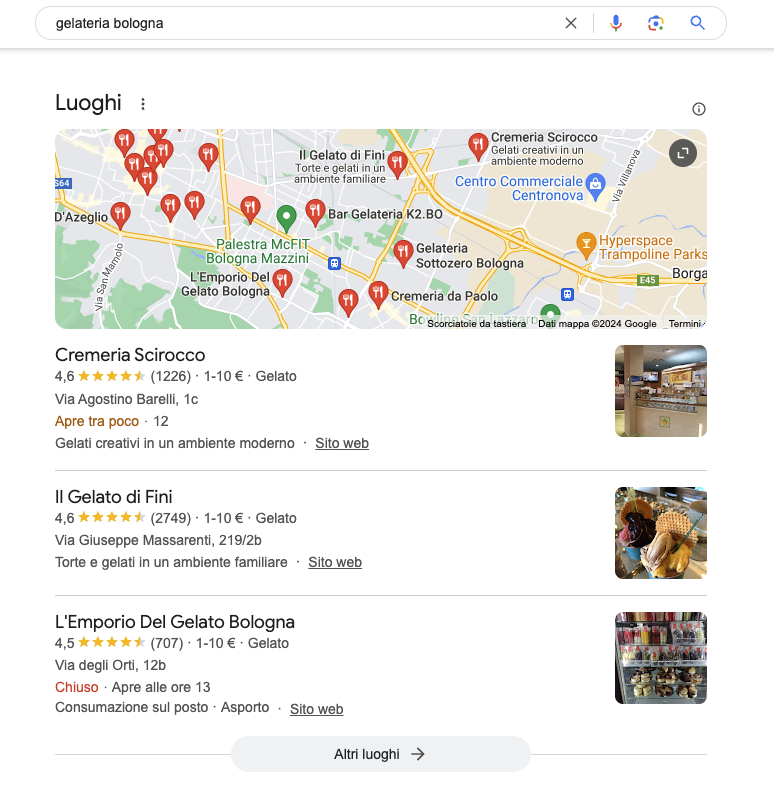
Task: Open Google Lens image search
Action: [656, 23]
